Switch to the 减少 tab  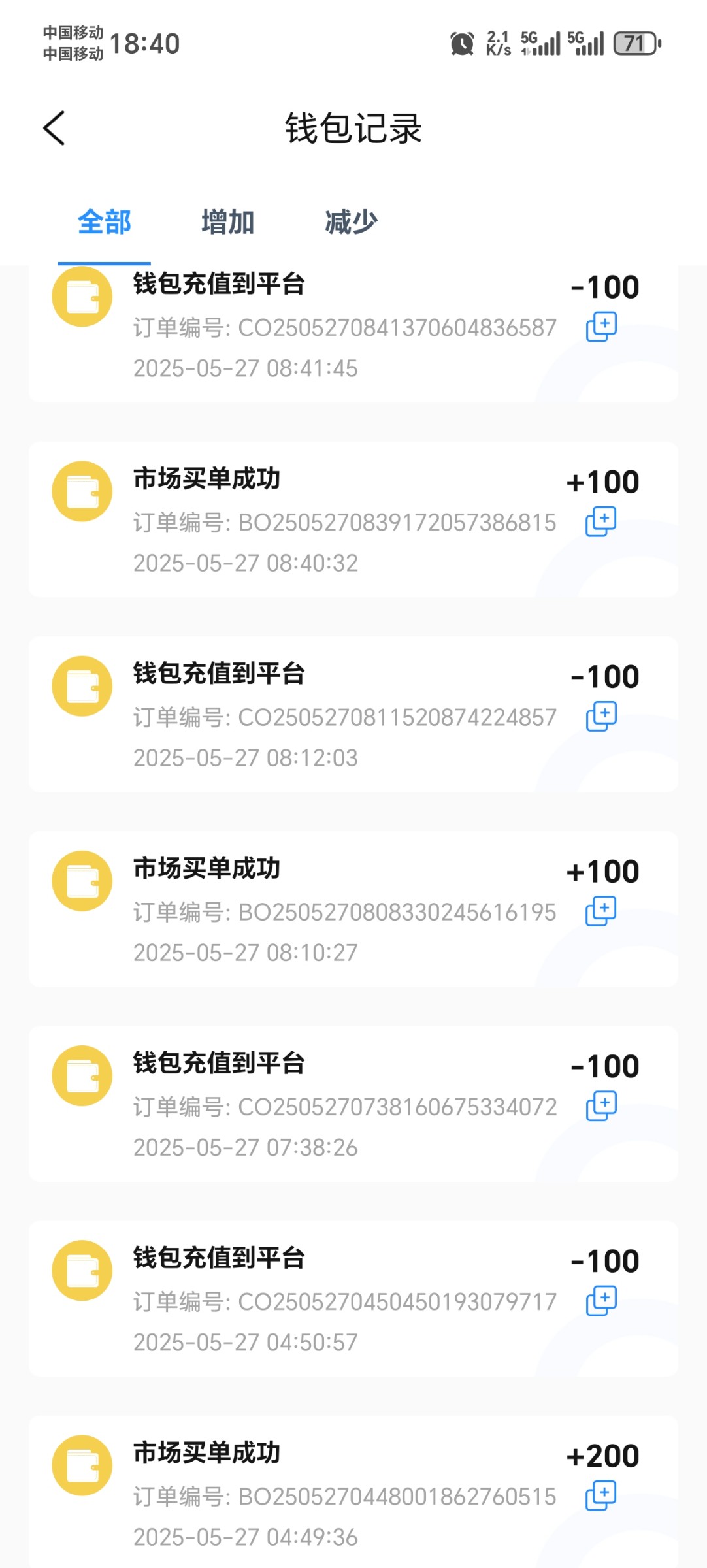tap(351, 222)
